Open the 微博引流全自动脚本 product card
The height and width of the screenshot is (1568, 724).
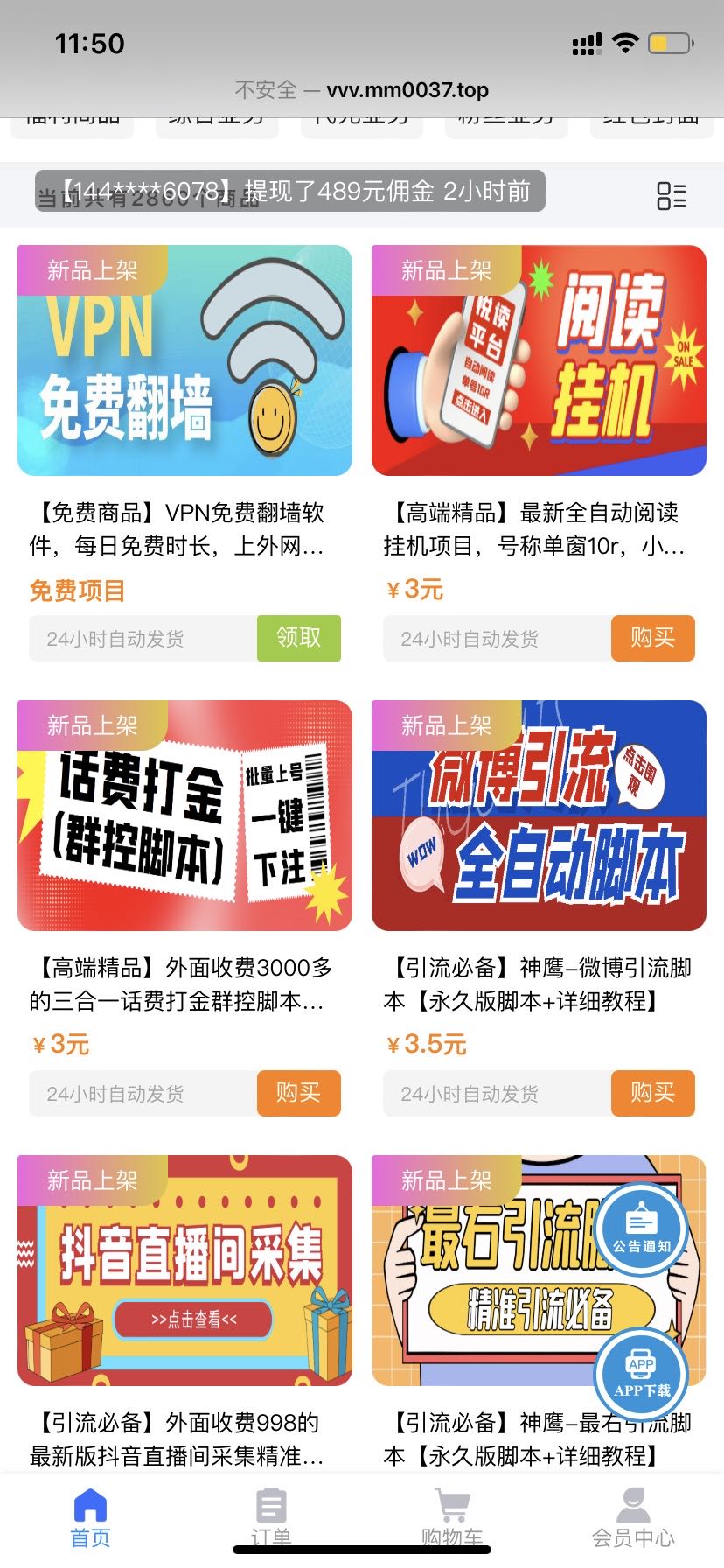click(539, 815)
